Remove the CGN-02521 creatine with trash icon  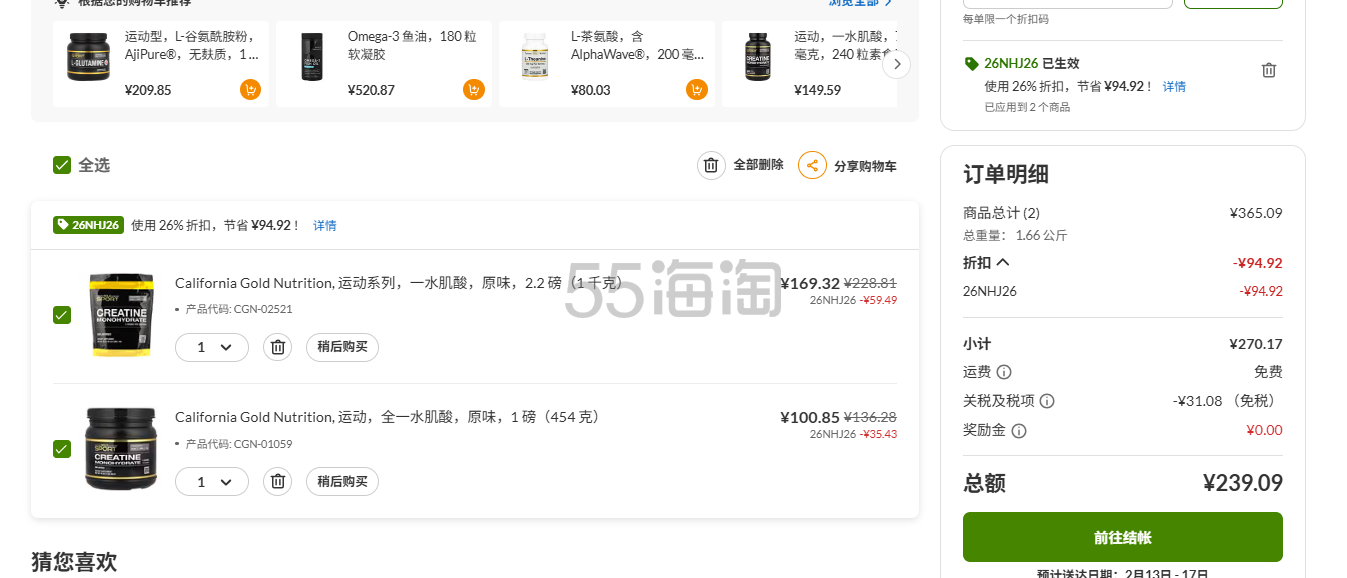[x=278, y=347]
